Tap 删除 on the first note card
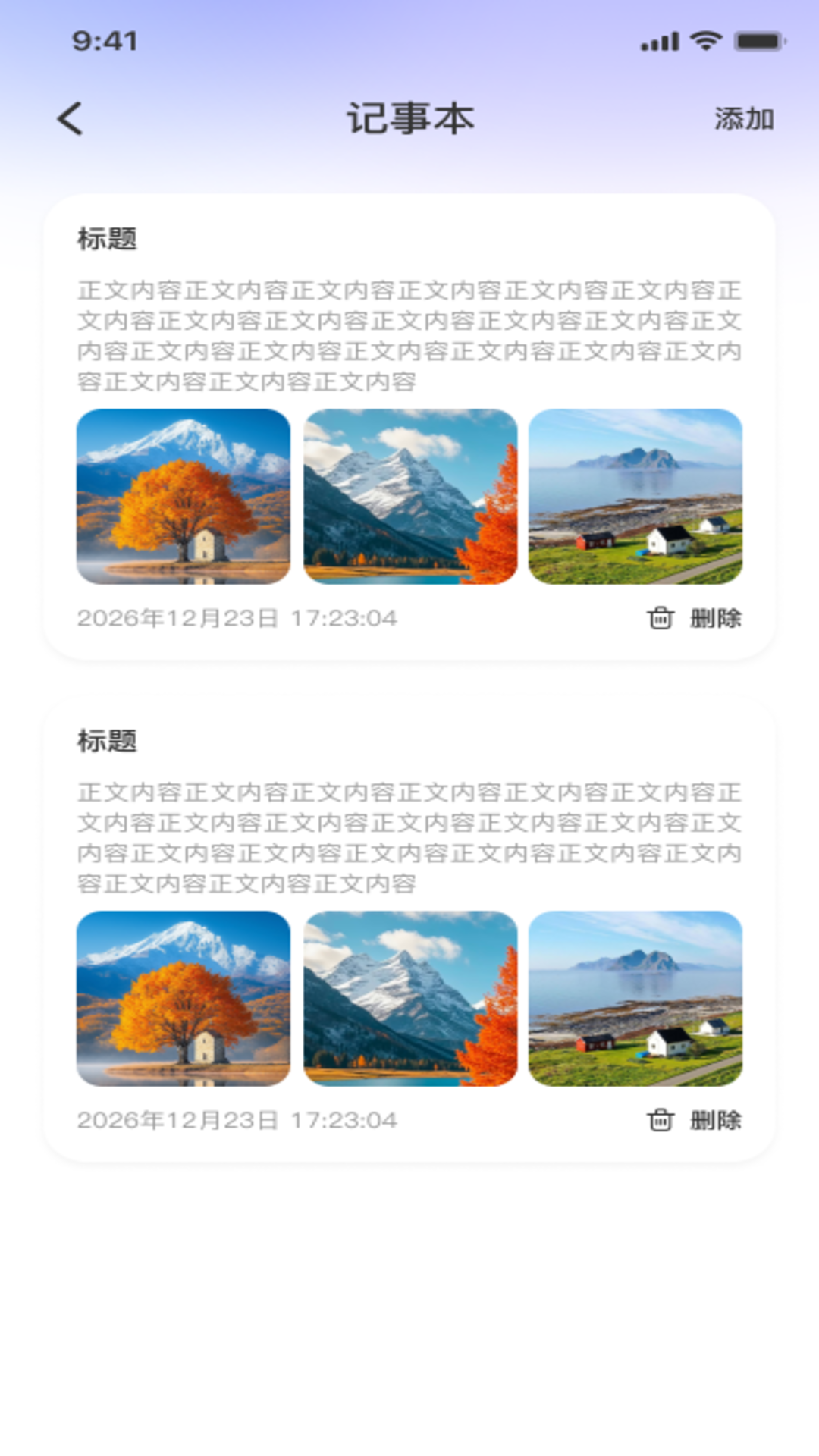819x1456 pixels. pos(716,618)
